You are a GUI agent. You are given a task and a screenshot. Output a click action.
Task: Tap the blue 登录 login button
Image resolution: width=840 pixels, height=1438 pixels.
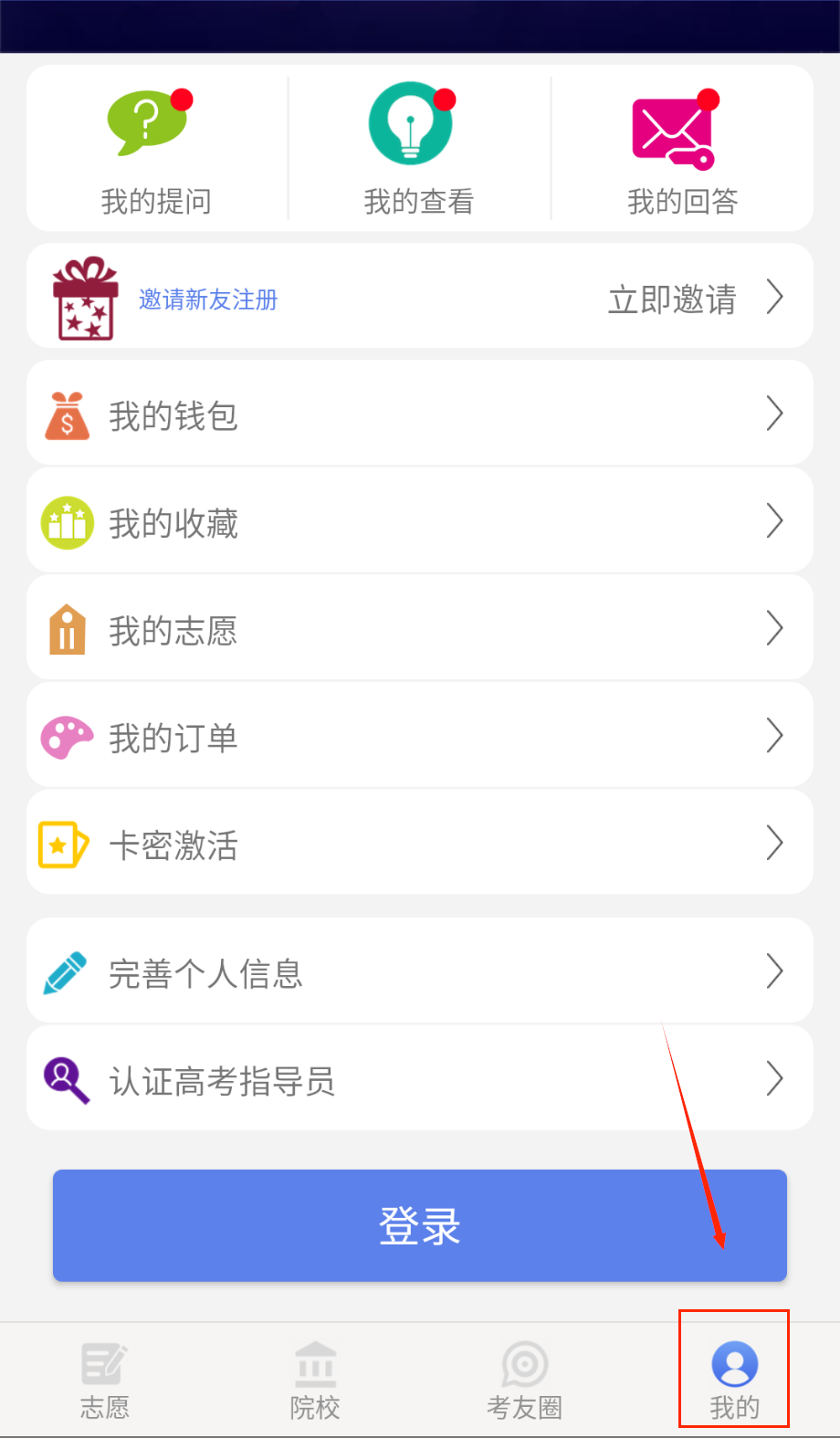tap(419, 1225)
